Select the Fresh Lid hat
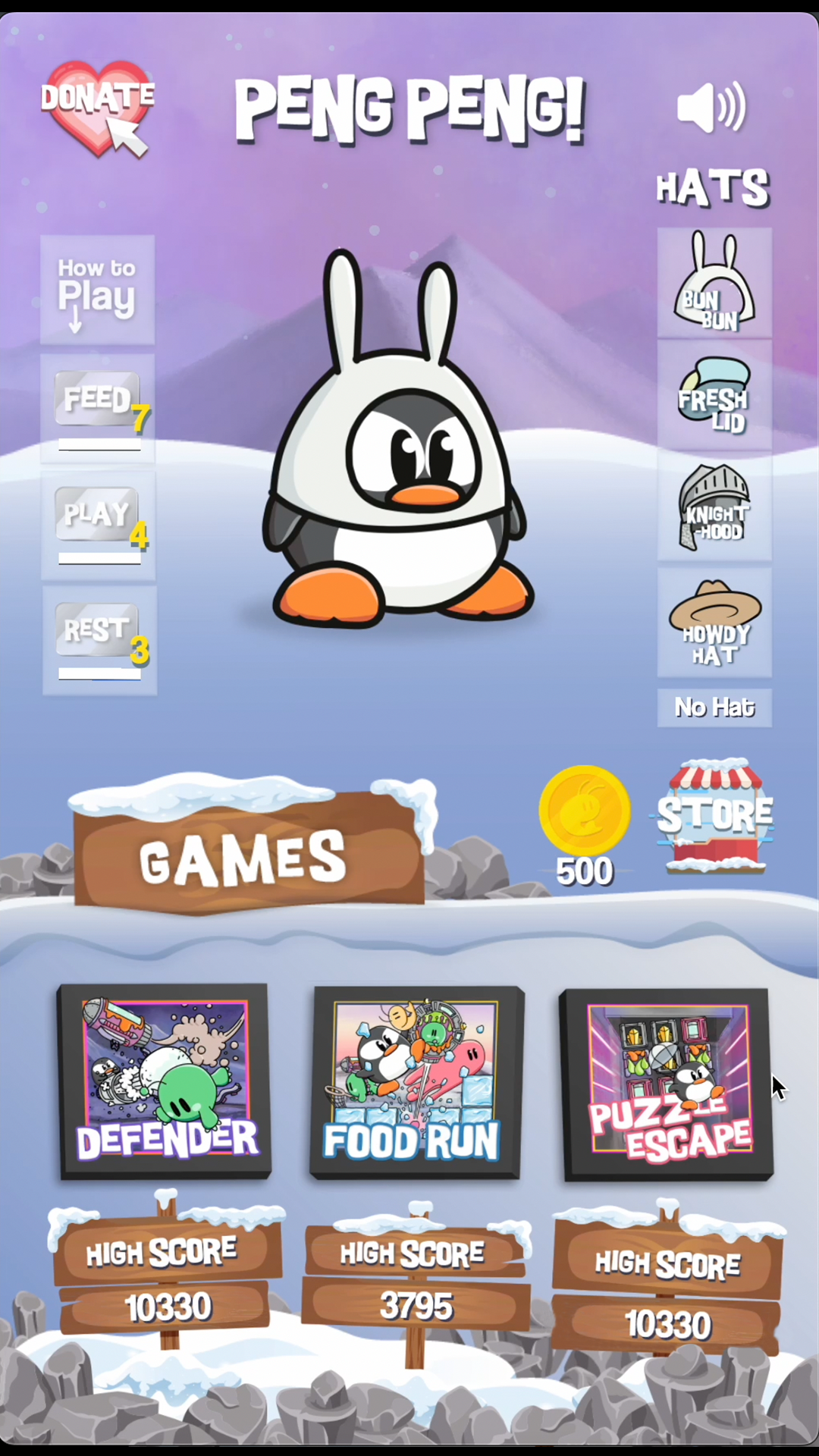 (x=714, y=397)
